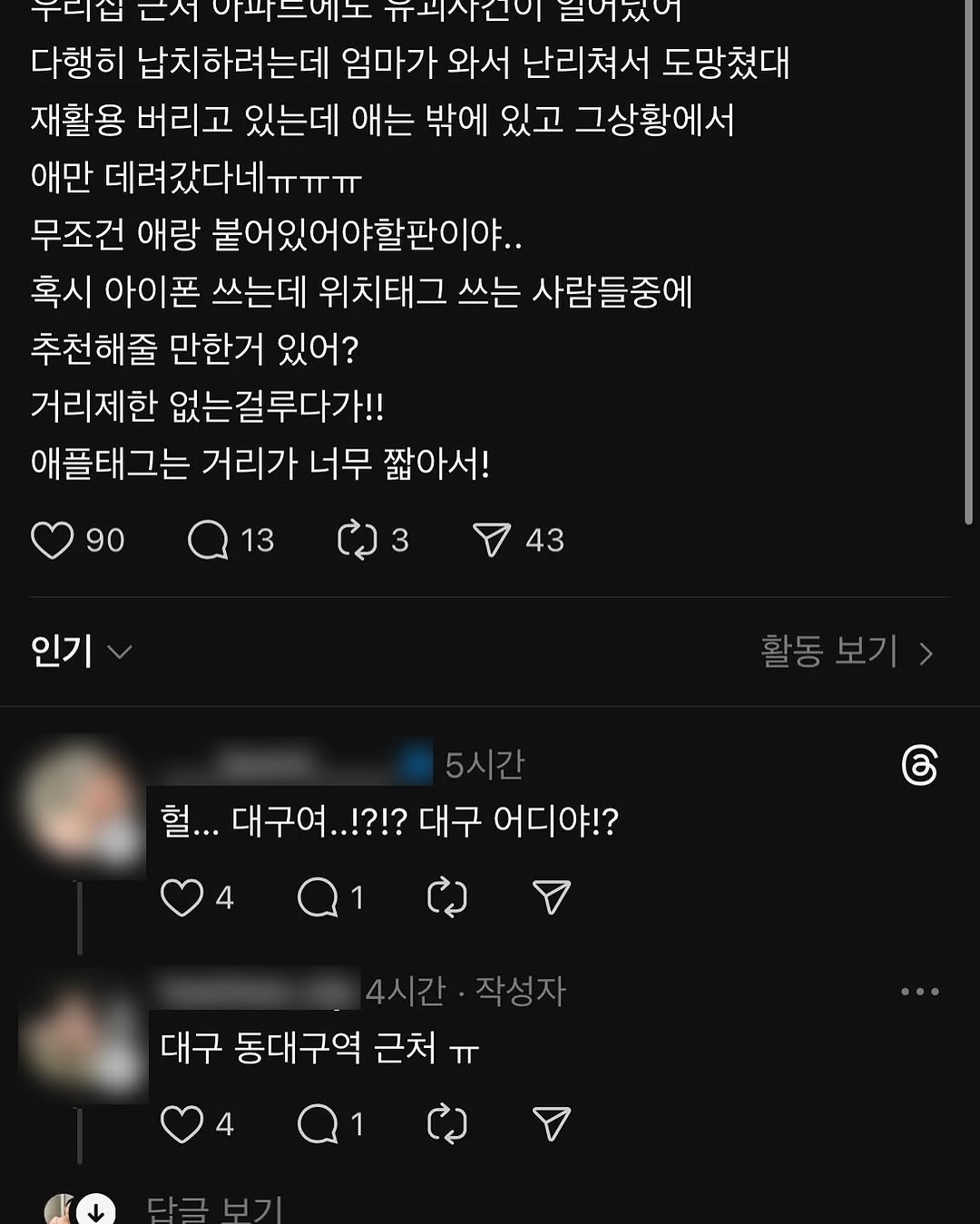Repost the main post with 3 reposts
Screen dimensions: 980x1224
[357, 540]
